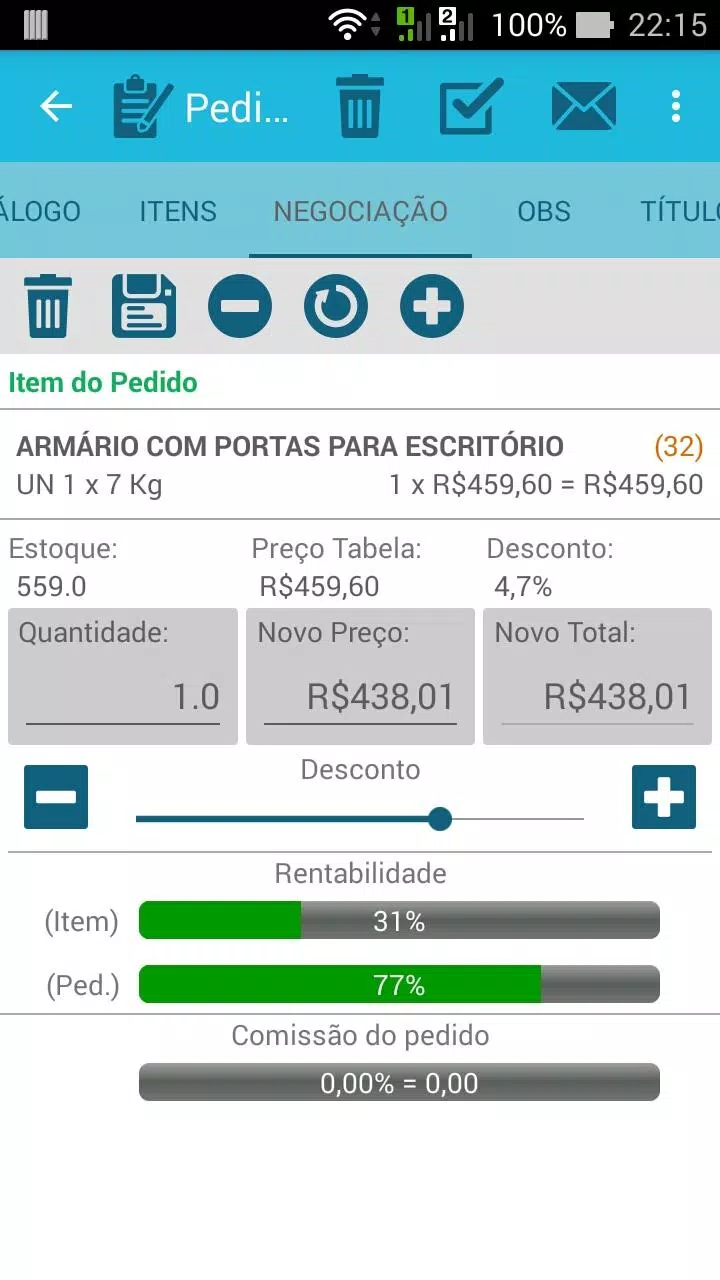
Task: Tap the checkmark icon to confirm the order
Action: pos(472,106)
